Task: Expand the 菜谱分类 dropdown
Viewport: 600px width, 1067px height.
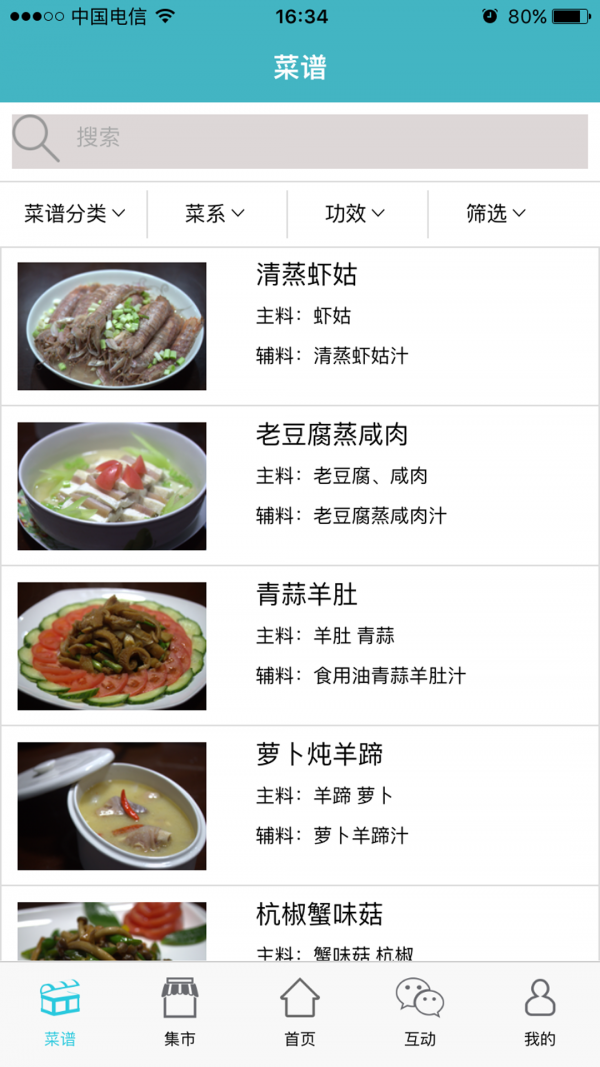Action: click(75, 214)
